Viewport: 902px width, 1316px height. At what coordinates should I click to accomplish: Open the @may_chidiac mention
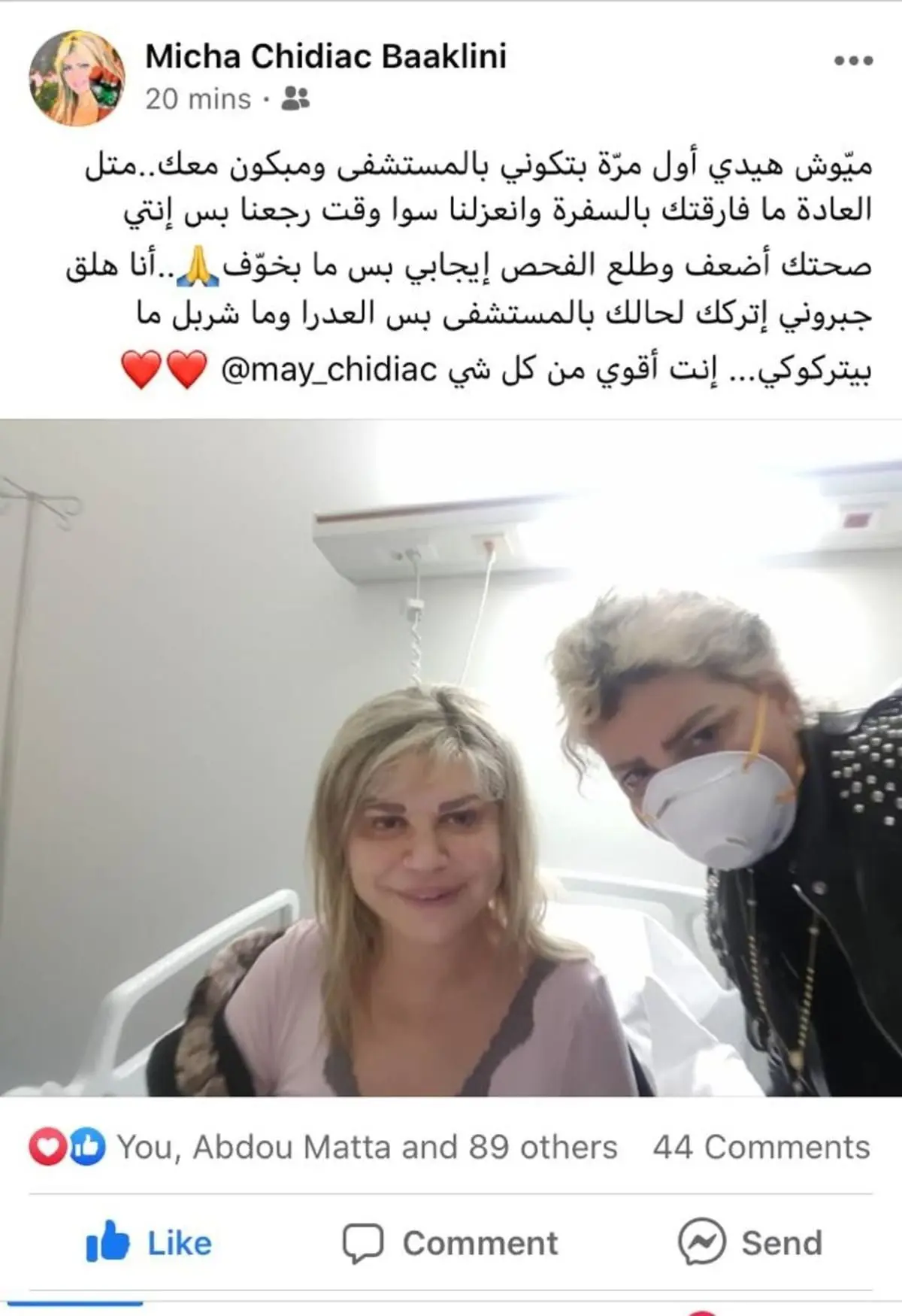[328, 370]
